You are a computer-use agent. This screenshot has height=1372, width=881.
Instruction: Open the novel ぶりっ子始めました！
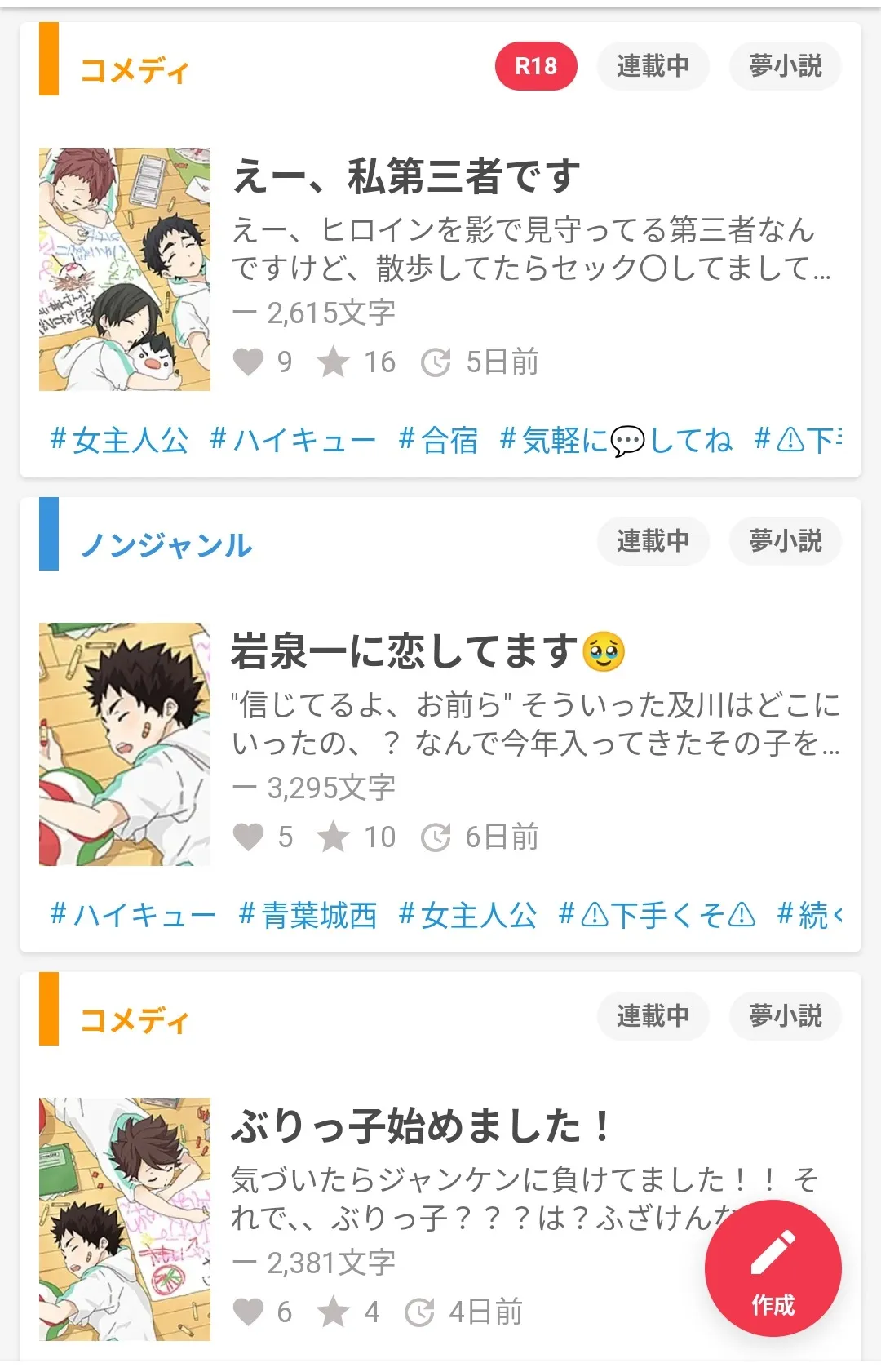click(420, 1126)
